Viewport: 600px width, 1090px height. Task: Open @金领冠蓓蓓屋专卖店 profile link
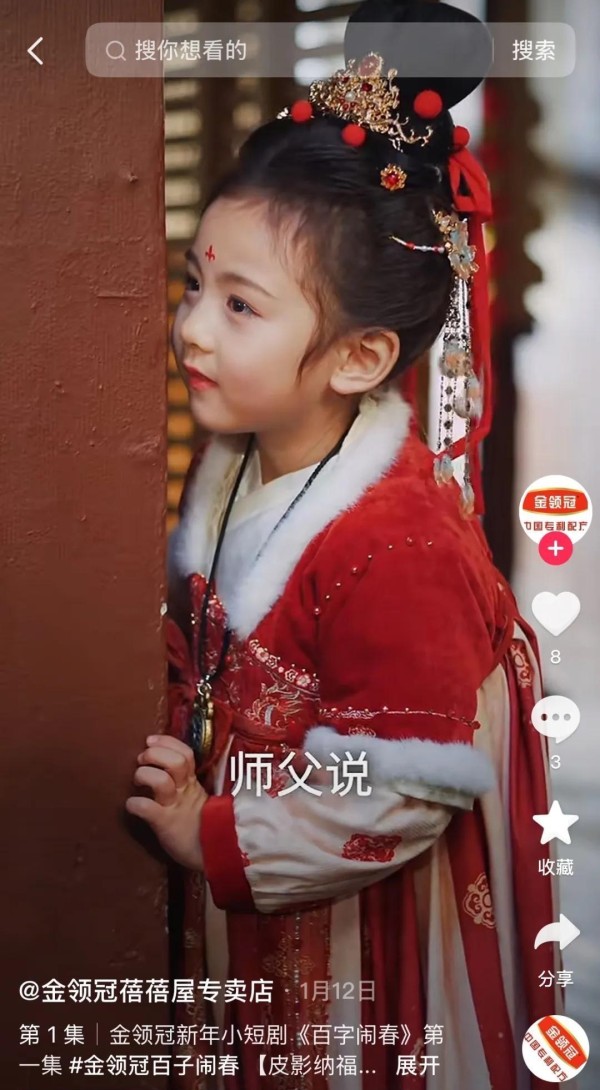pyautogui.click(x=146, y=991)
